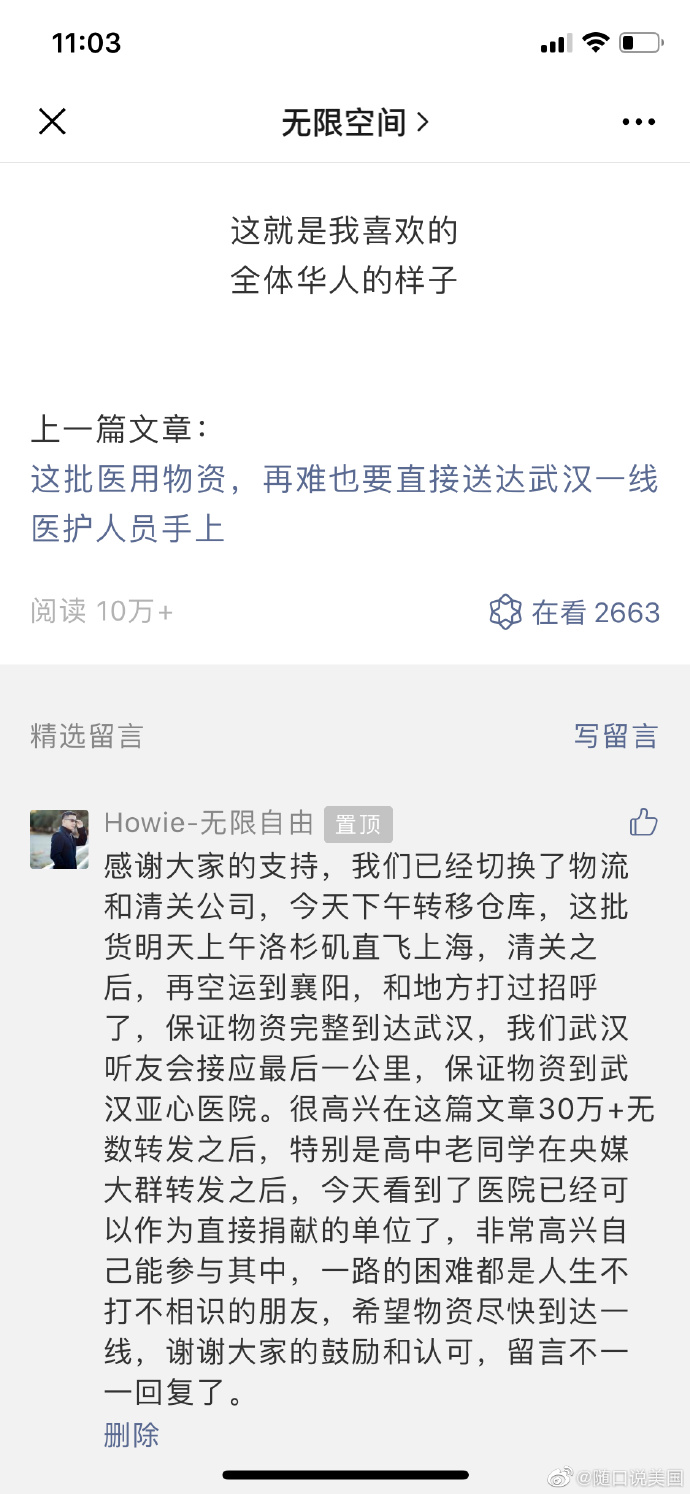Tap the 在看 button

click(575, 612)
